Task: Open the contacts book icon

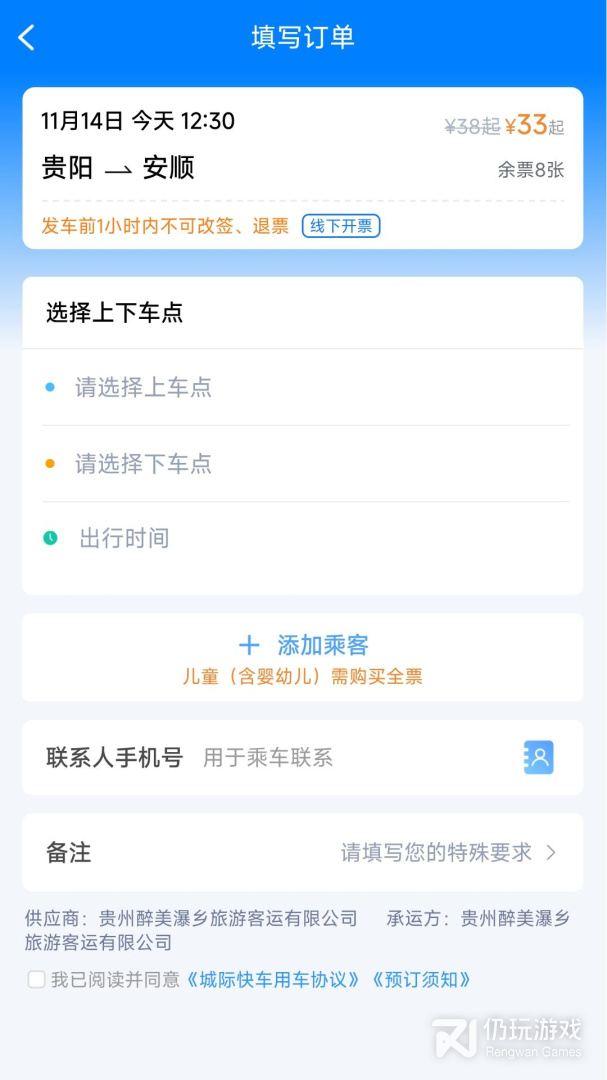Action: click(538, 757)
